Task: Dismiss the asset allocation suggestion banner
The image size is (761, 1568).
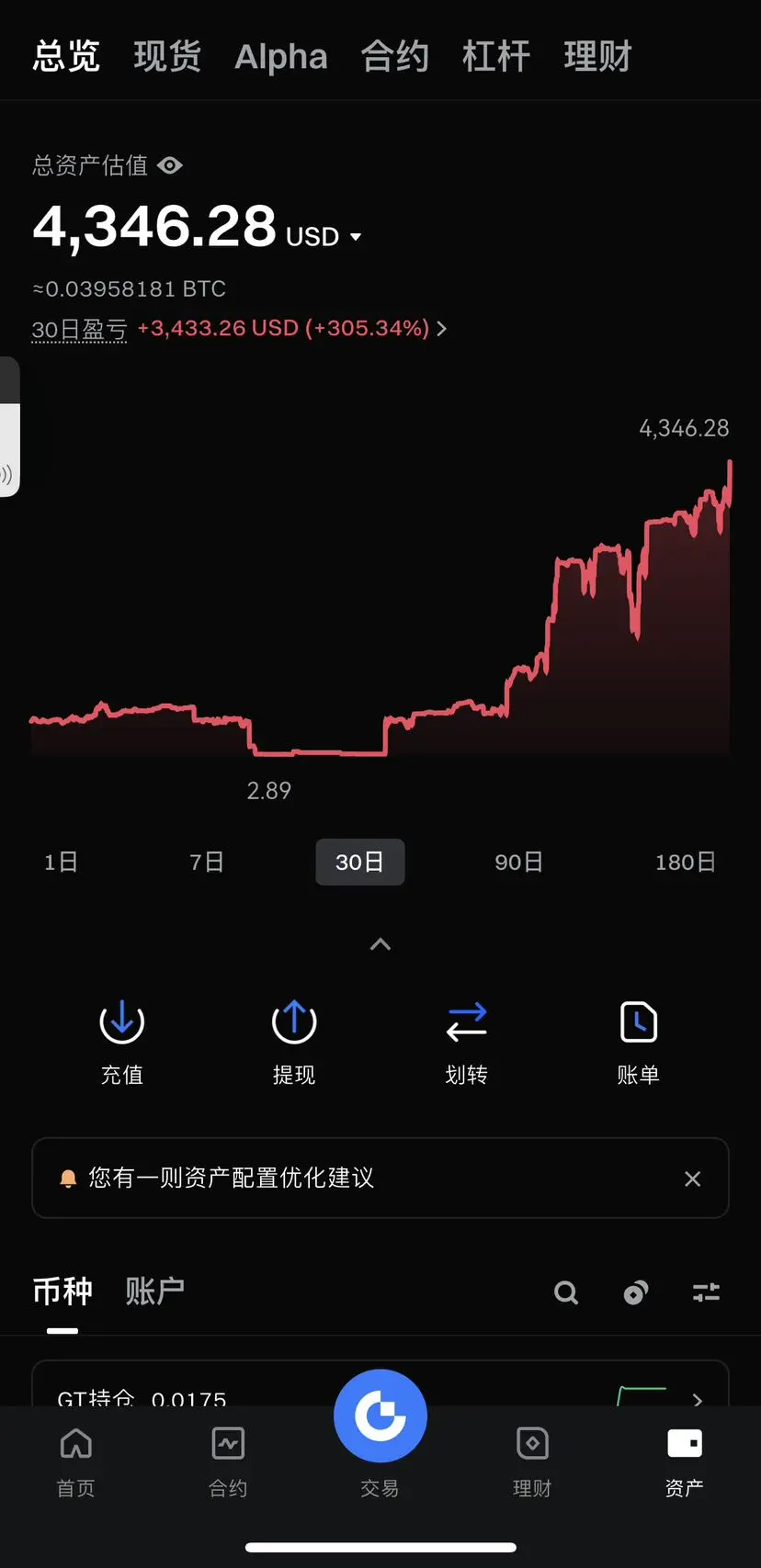Action: click(x=693, y=1179)
